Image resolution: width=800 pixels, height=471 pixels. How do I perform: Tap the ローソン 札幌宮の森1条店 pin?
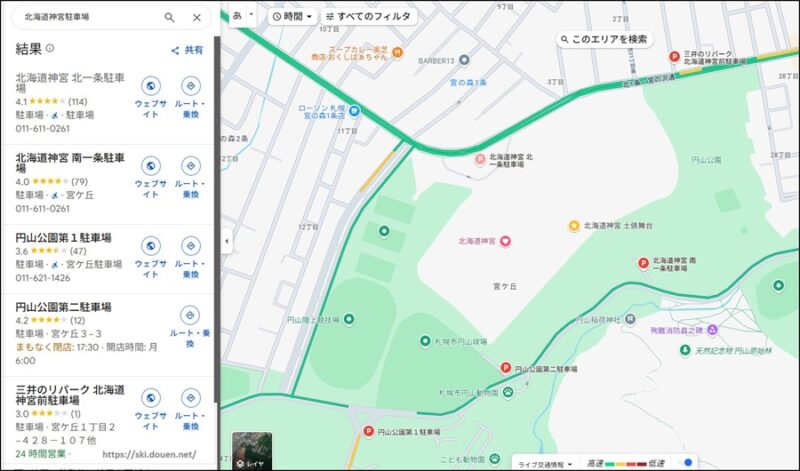click(353, 111)
